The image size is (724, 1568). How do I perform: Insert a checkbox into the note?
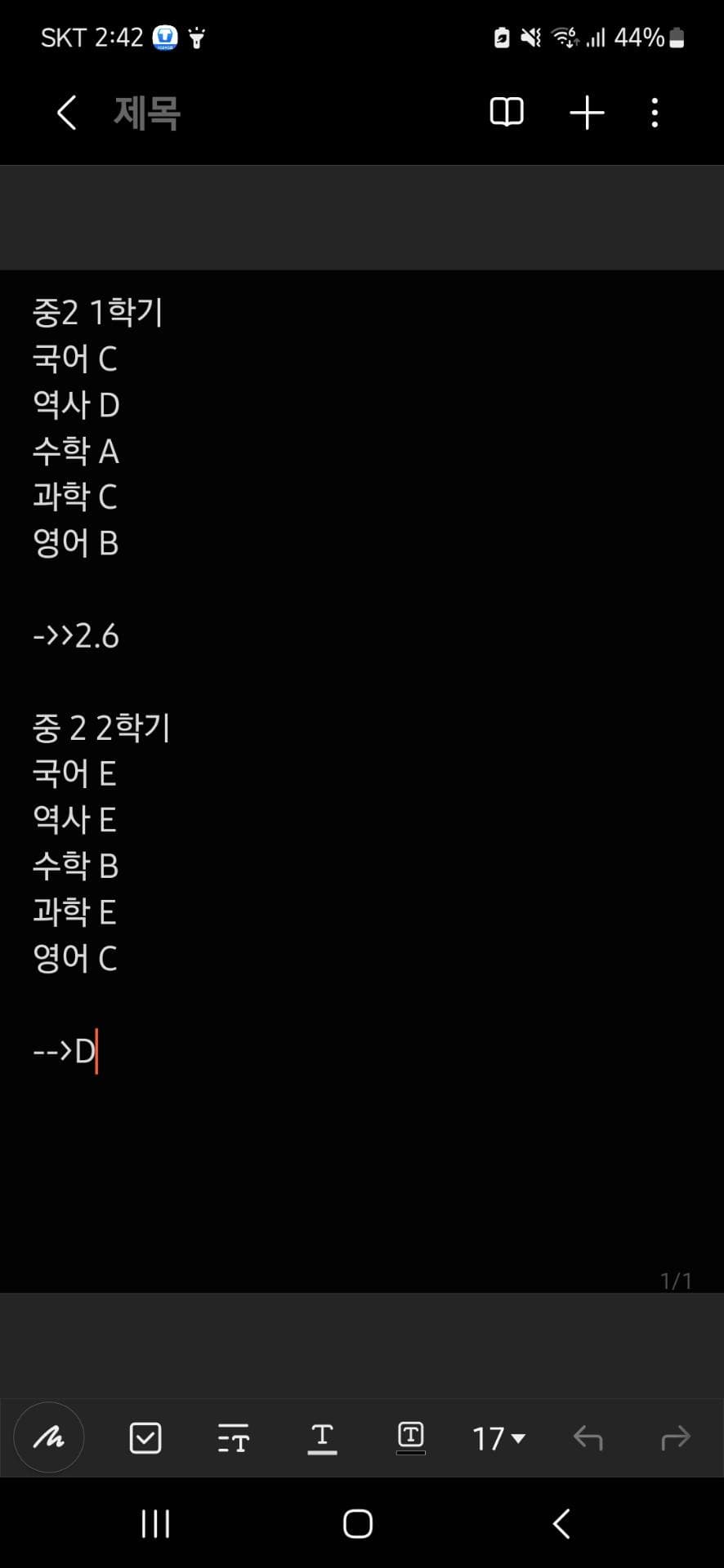pyautogui.click(x=145, y=1437)
